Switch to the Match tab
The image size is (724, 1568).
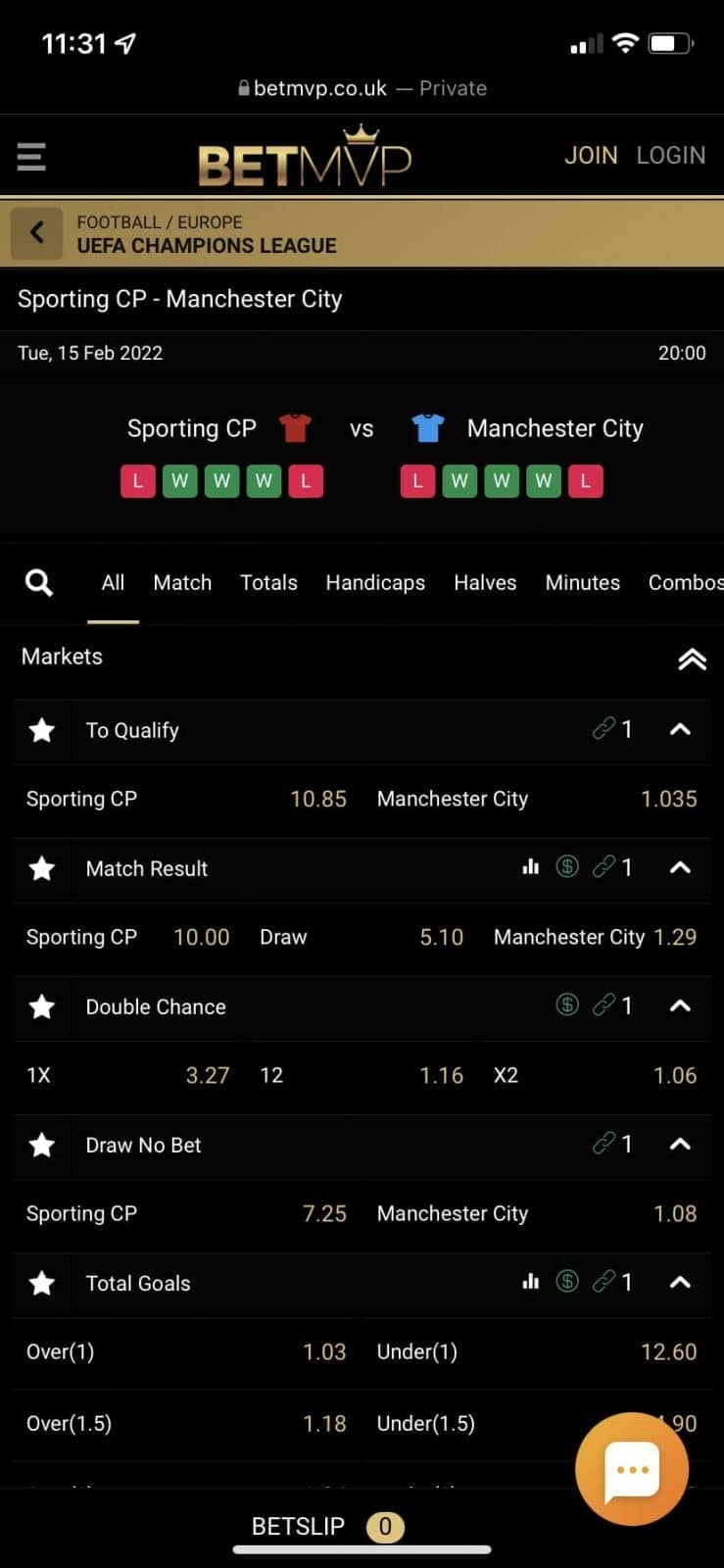pyautogui.click(x=182, y=583)
